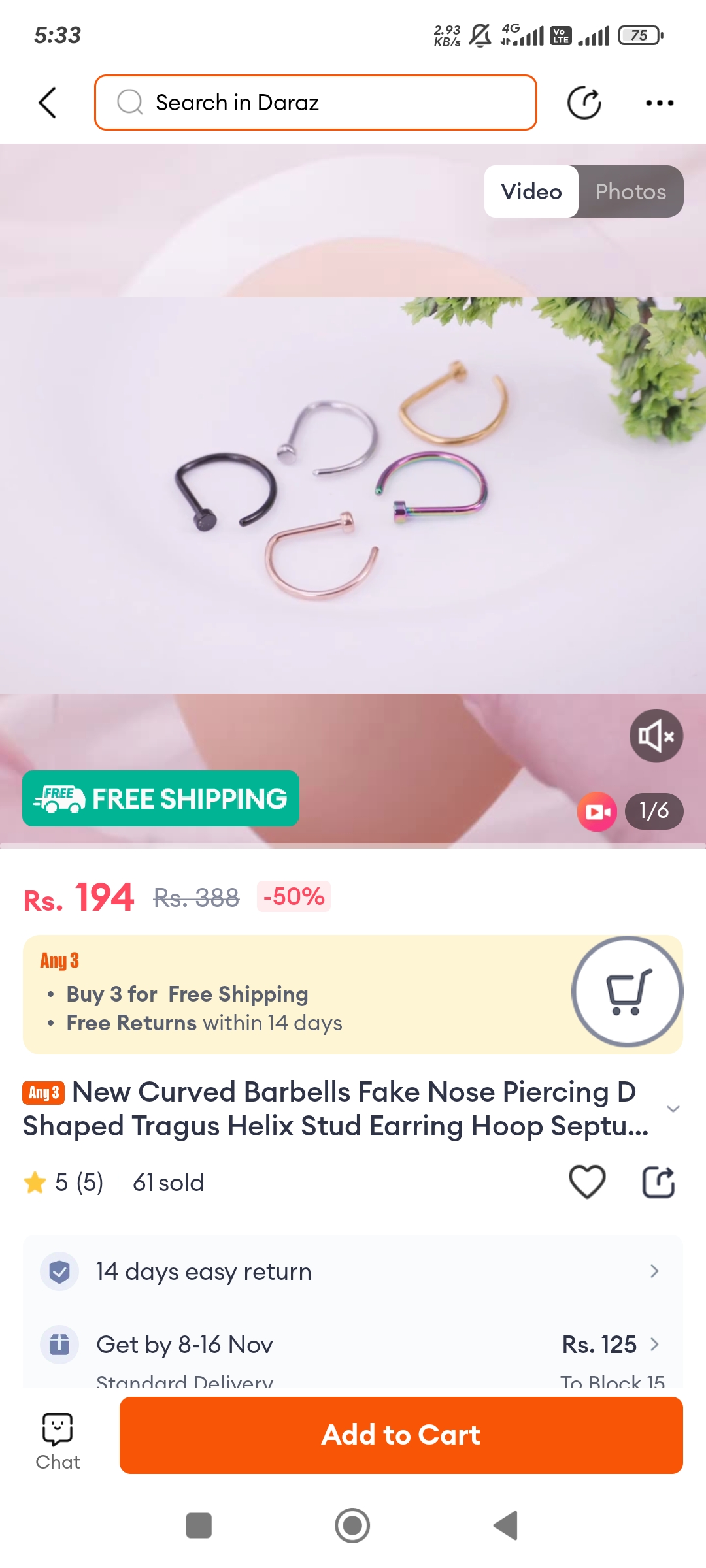Viewport: 706px width, 1568px height.
Task: Switch to the Photos tab
Action: point(630,191)
